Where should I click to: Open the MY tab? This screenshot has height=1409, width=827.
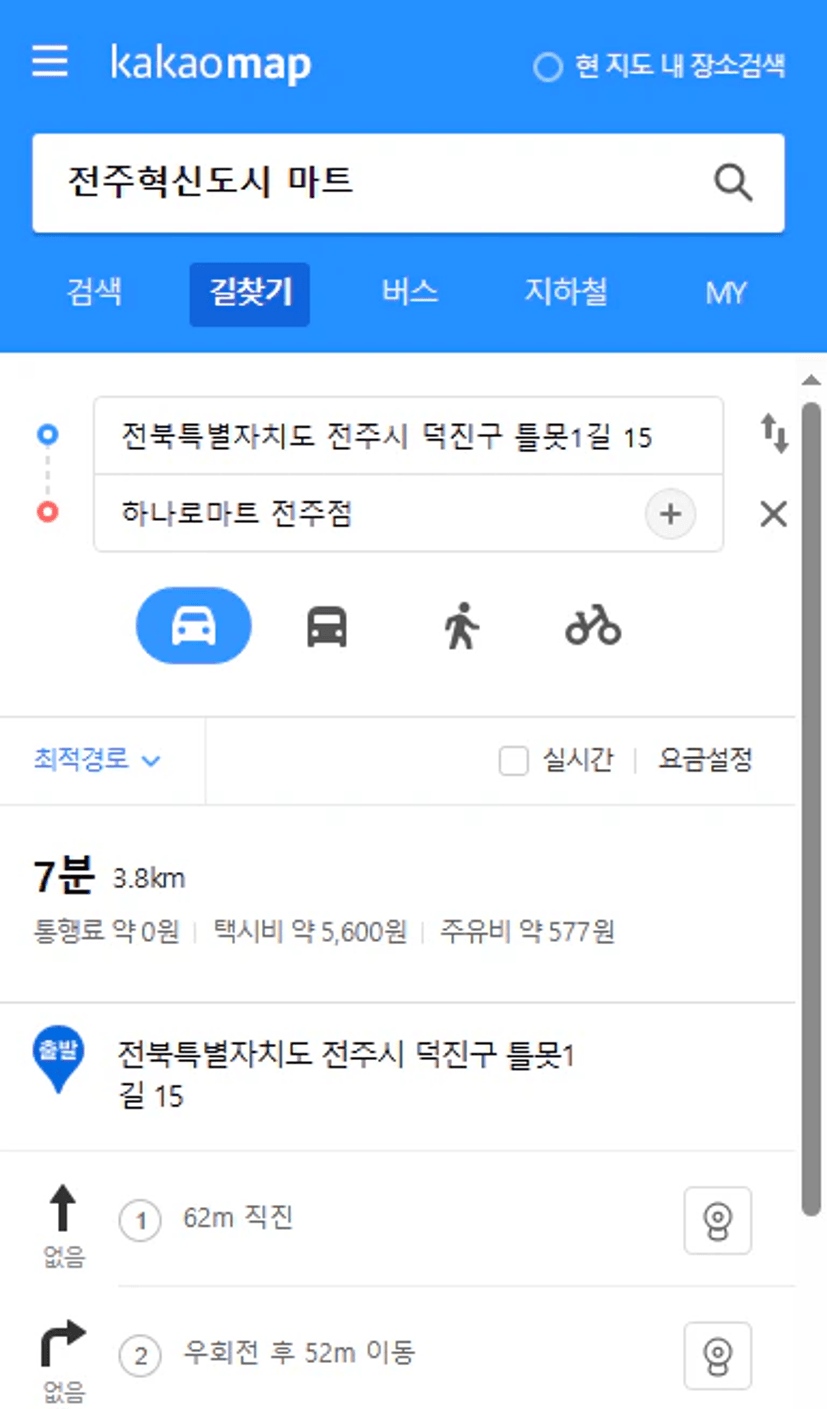726,293
